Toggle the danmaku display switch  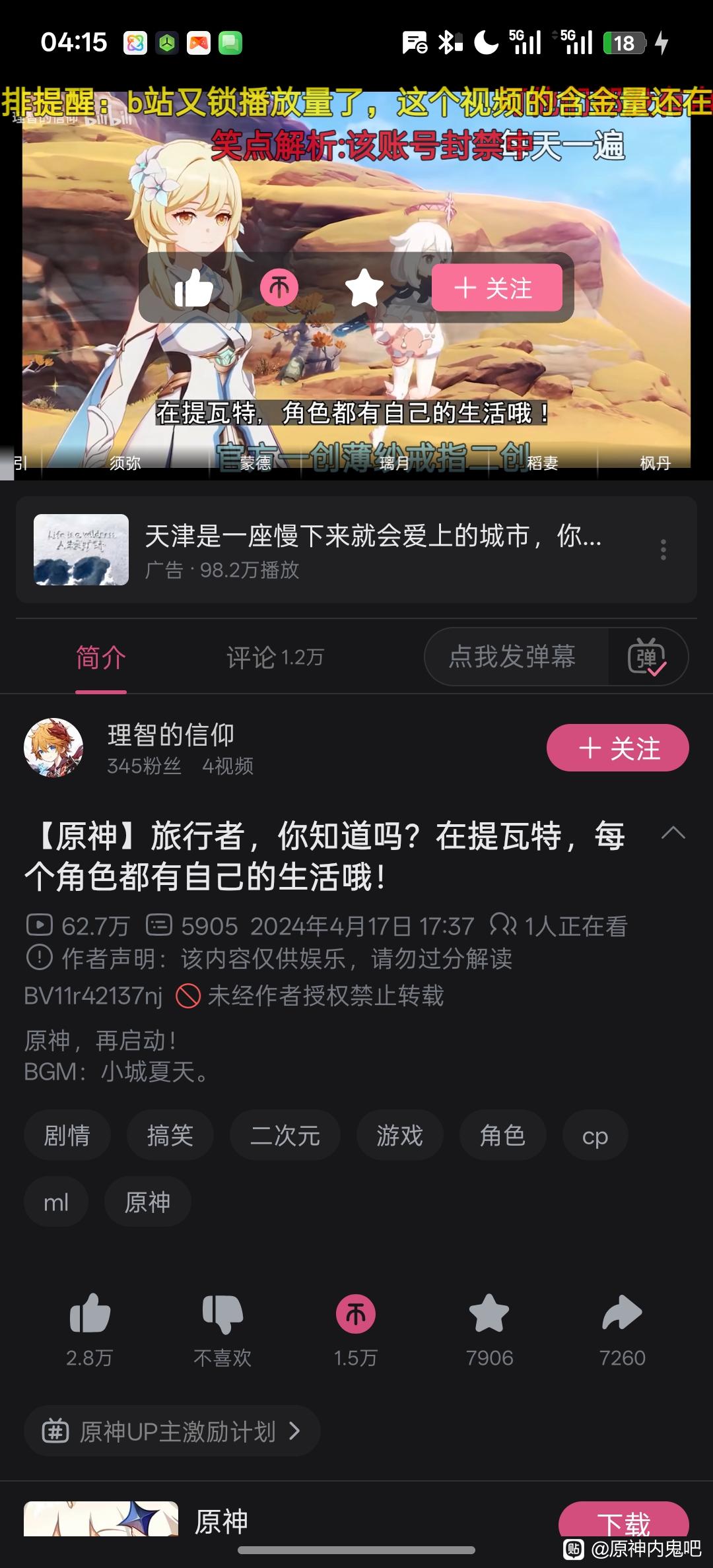[x=647, y=657]
